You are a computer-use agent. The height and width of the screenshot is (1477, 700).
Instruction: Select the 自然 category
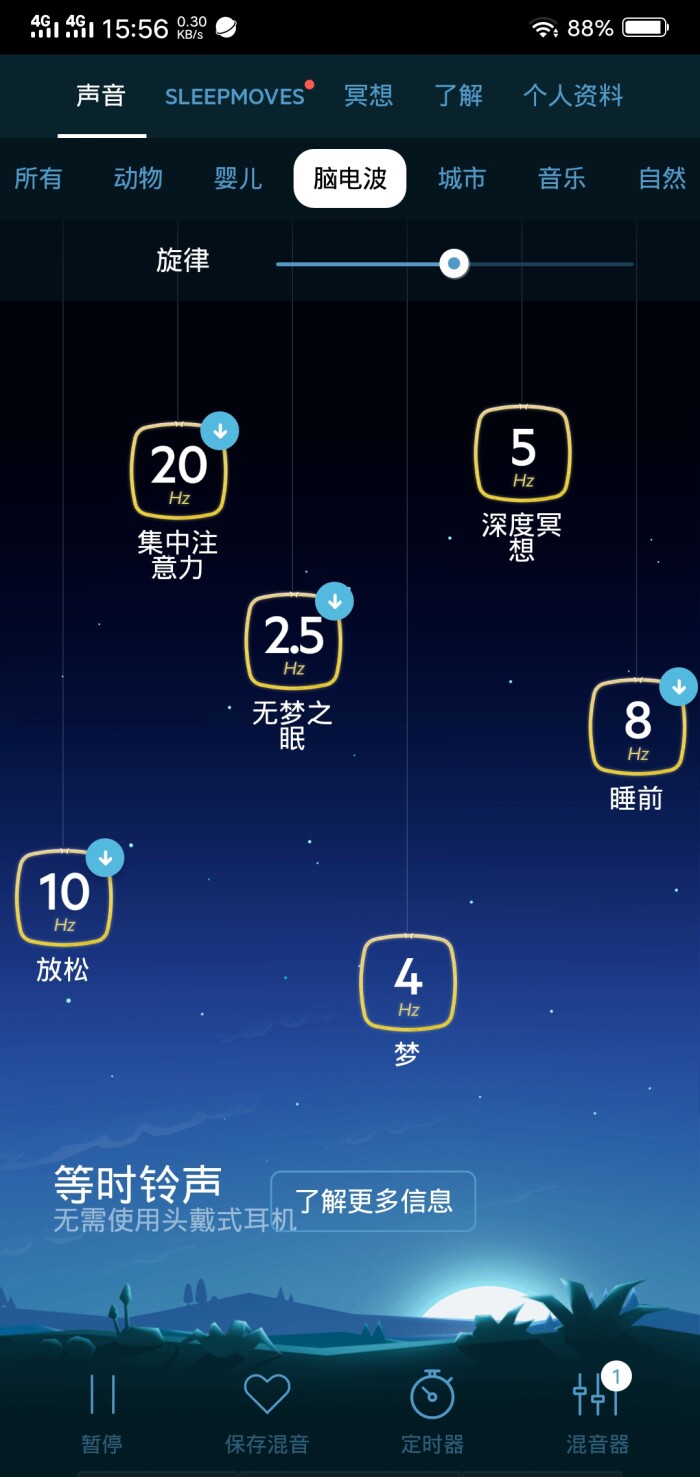coord(662,179)
